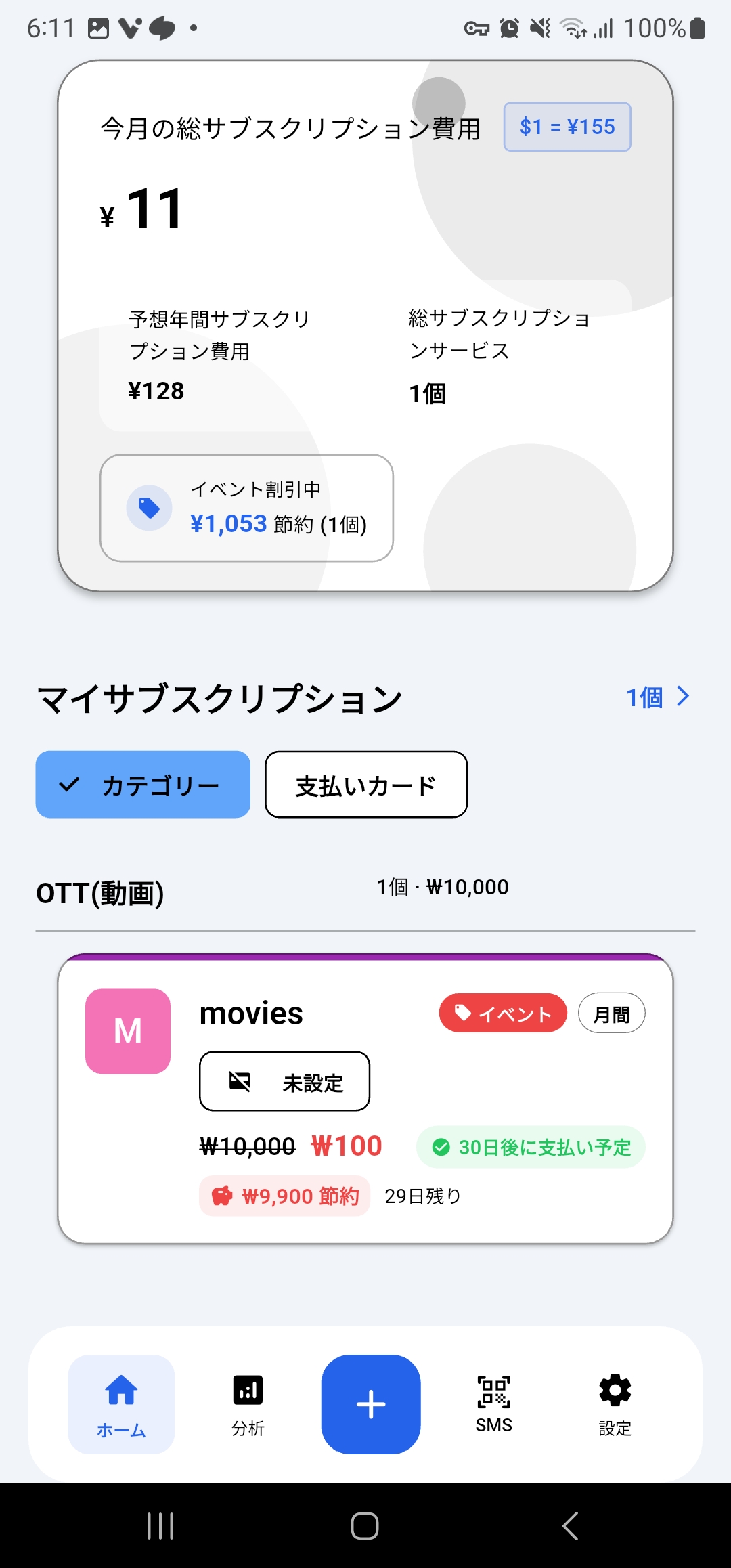
Task: Tap the $1 = ¥155 exchange rate chip
Action: 567,127
